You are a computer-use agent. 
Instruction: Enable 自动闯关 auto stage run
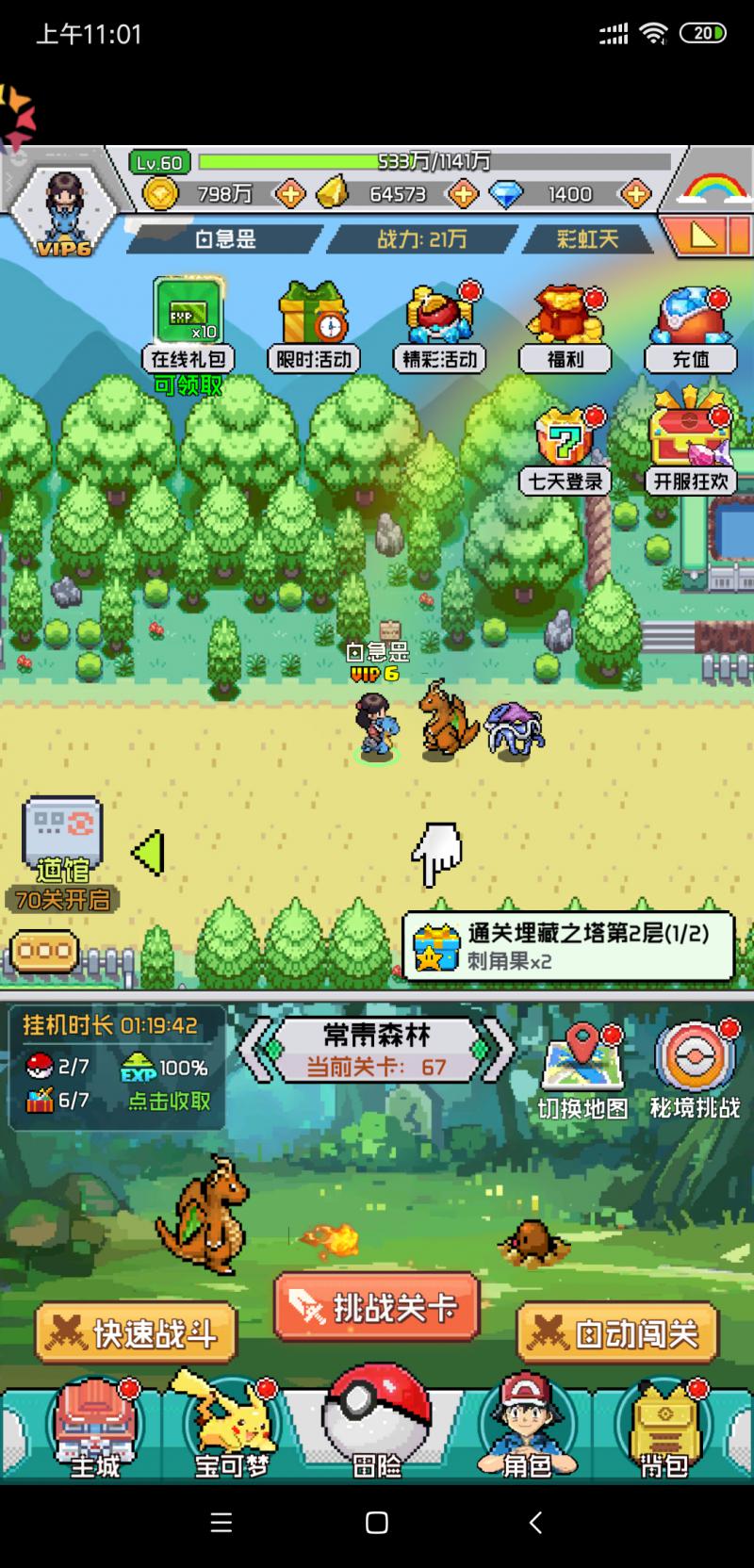coord(618,1333)
